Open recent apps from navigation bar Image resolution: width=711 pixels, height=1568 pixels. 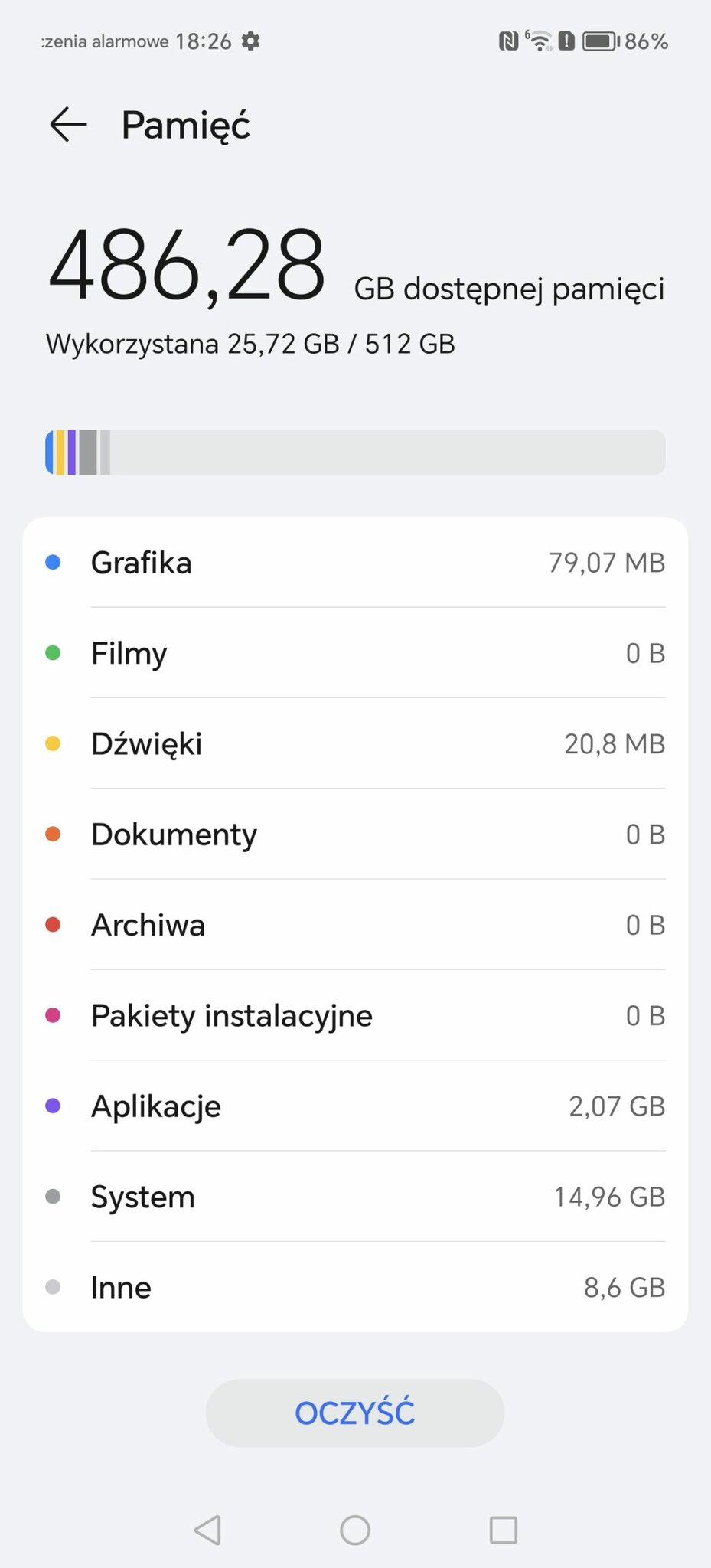(503, 1530)
